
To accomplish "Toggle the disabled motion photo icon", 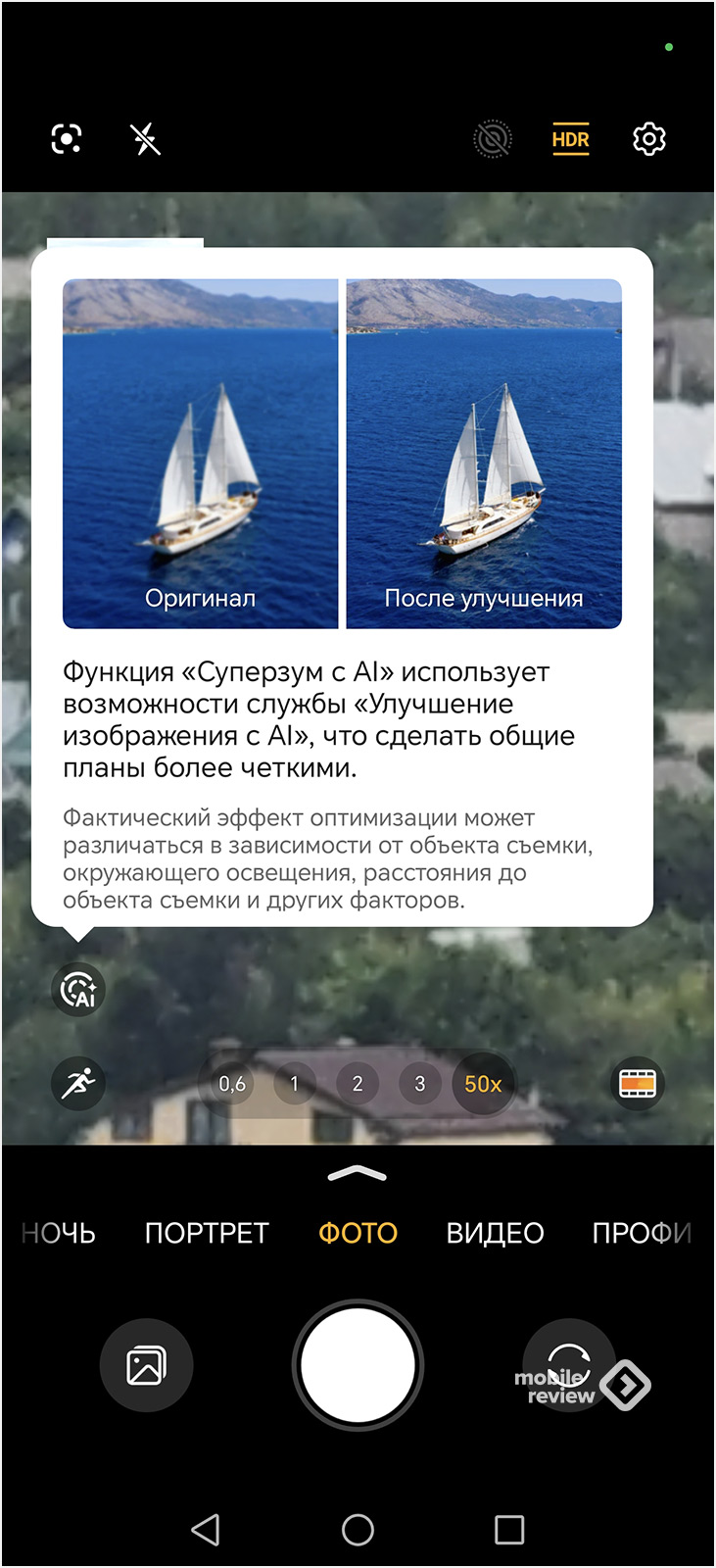I will (x=493, y=139).
